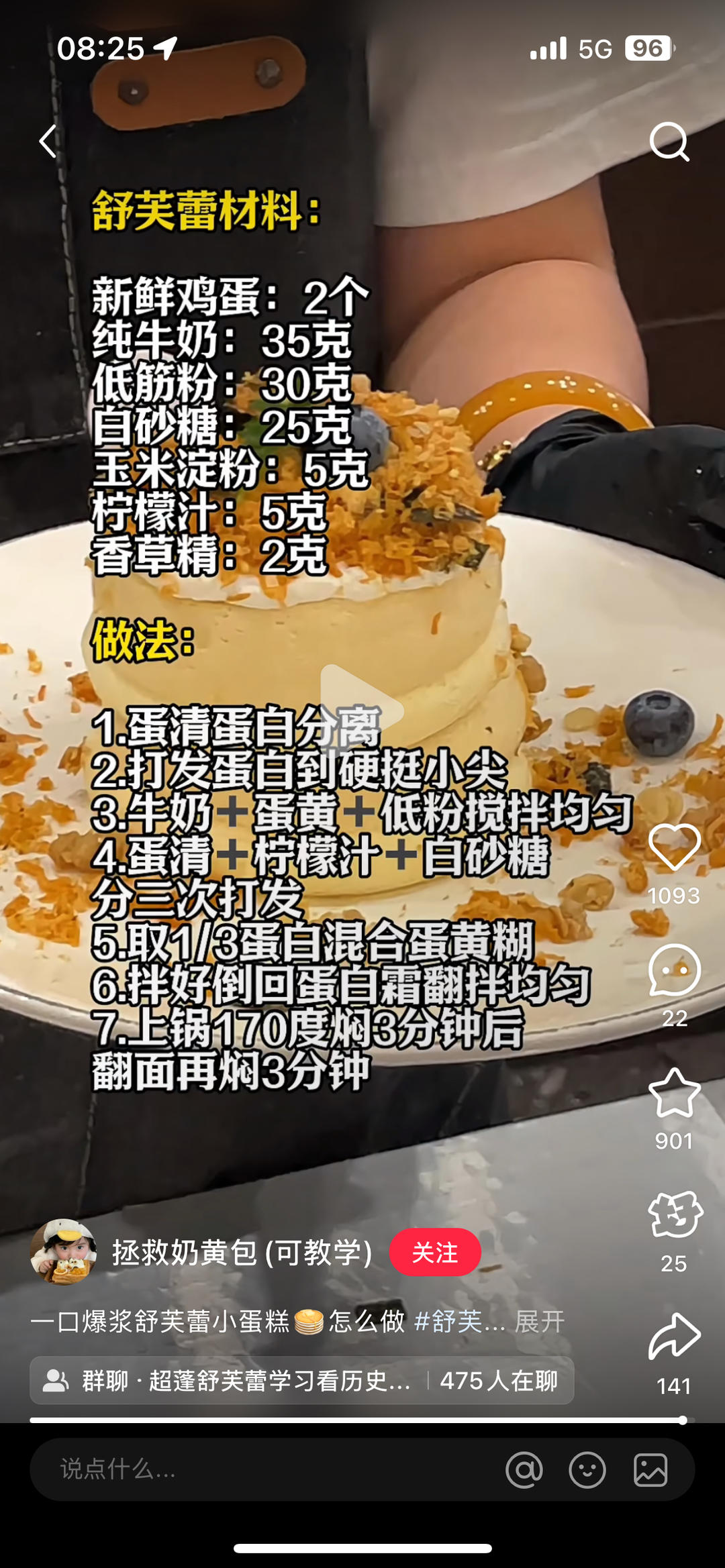Go back using the back arrow
The height and width of the screenshot is (1568, 725).
48,142
